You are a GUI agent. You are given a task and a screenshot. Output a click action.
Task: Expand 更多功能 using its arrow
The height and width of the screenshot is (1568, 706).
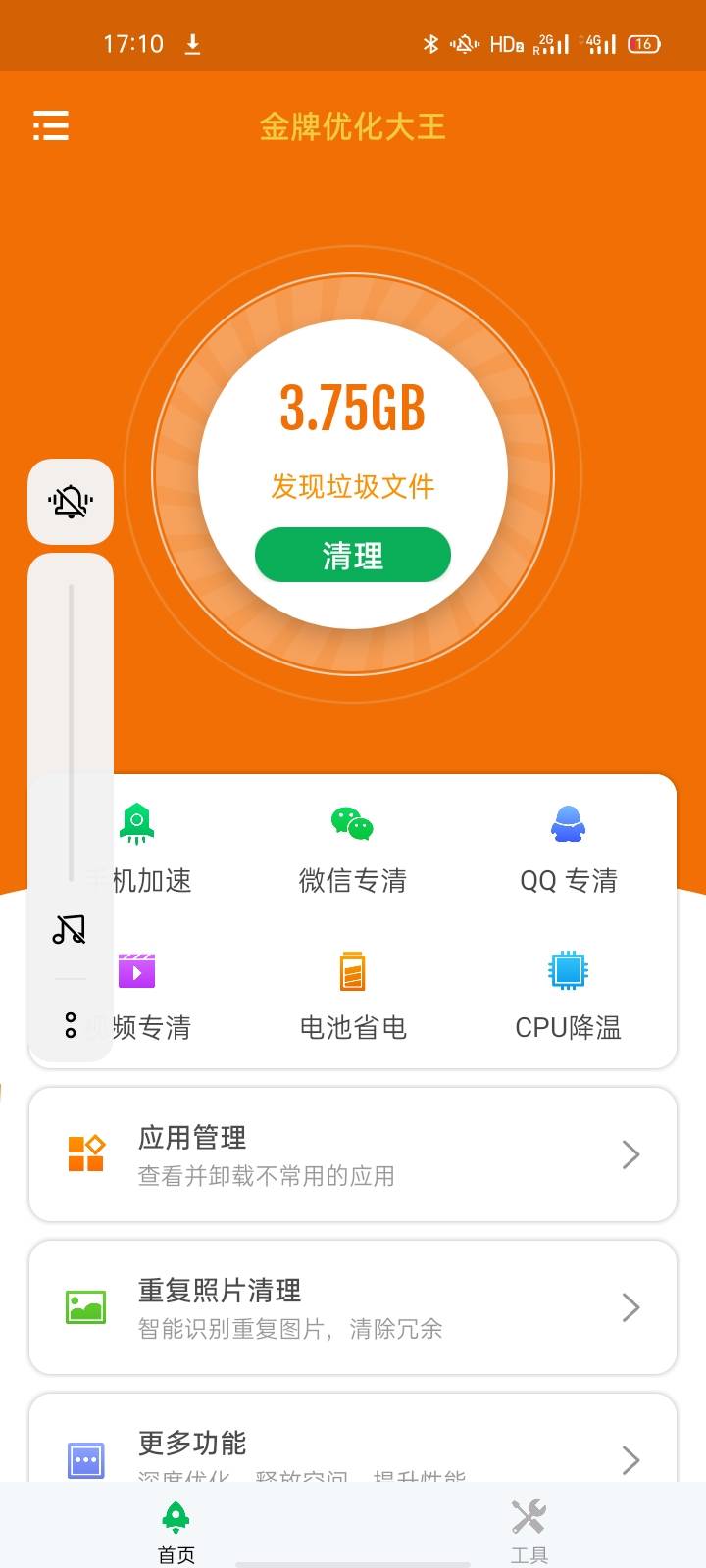(x=631, y=1460)
